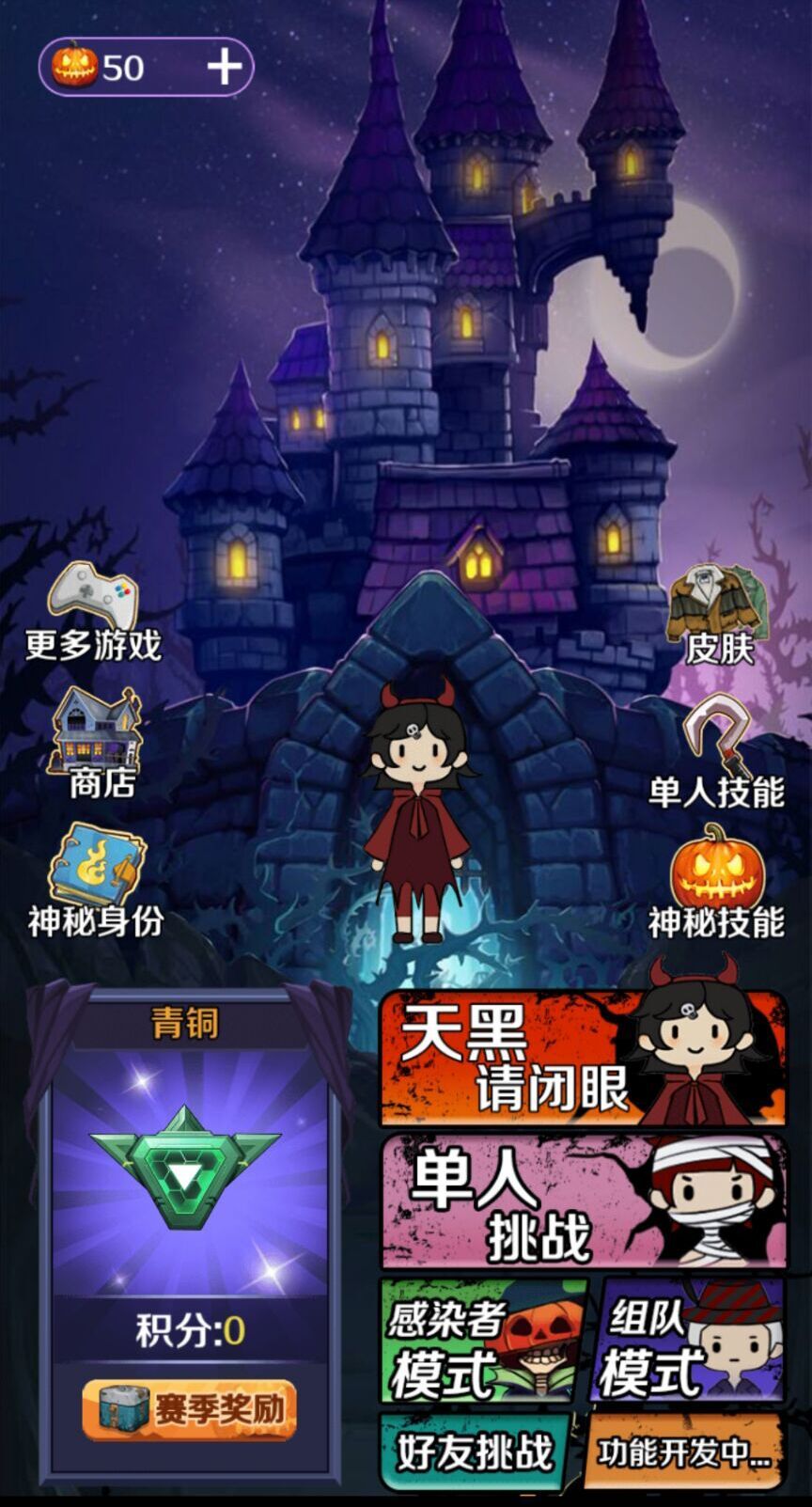The image size is (812, 1507).
Task: Tap the 功能开发中 button
Action: point(684,1452)
